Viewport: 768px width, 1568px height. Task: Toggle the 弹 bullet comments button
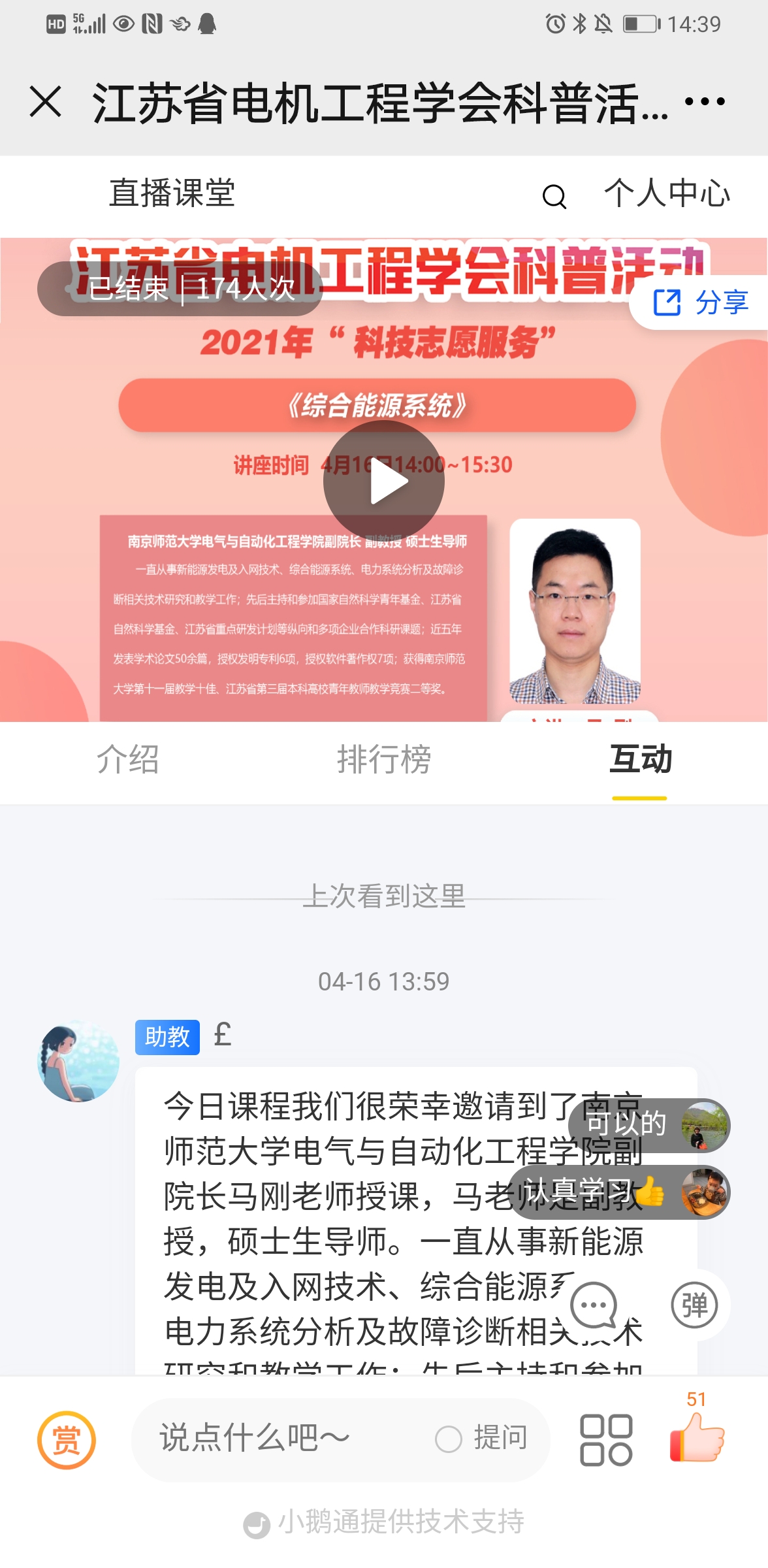694,1306
